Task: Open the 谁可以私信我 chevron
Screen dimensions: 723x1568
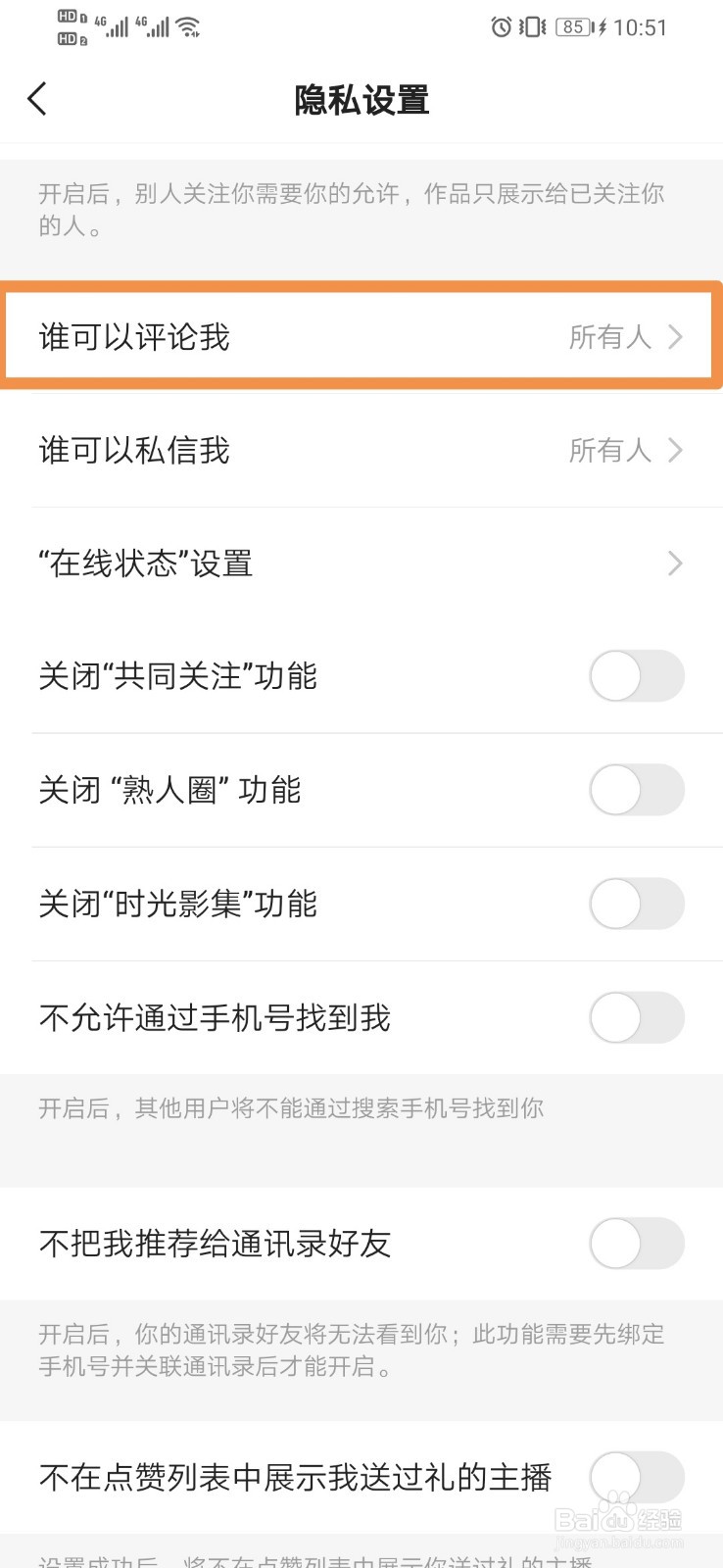Action: pyautogui.click(x=675, y=450)
